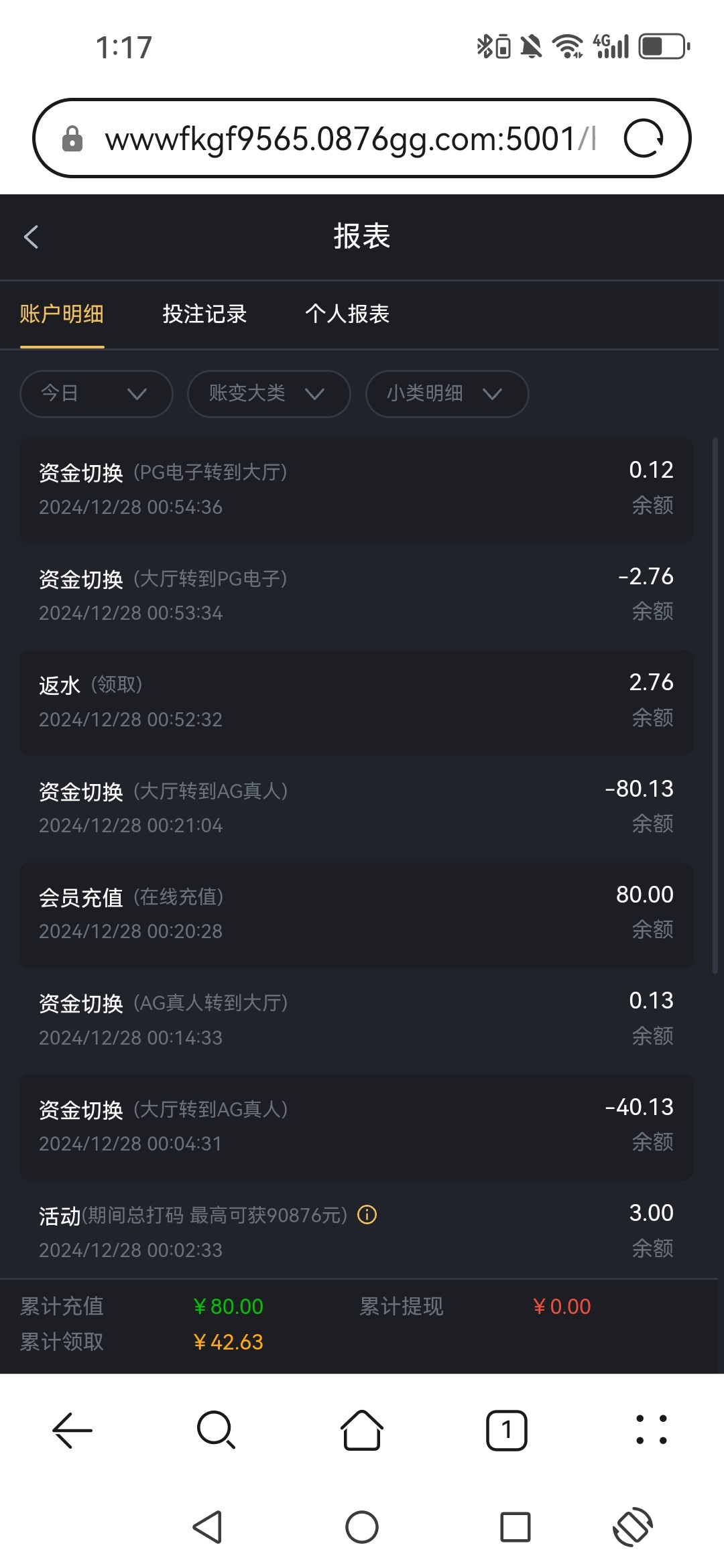Expand the 账变大类 filter dropdown
This screenshot has height=1568, width=724.
coord(268,393)
